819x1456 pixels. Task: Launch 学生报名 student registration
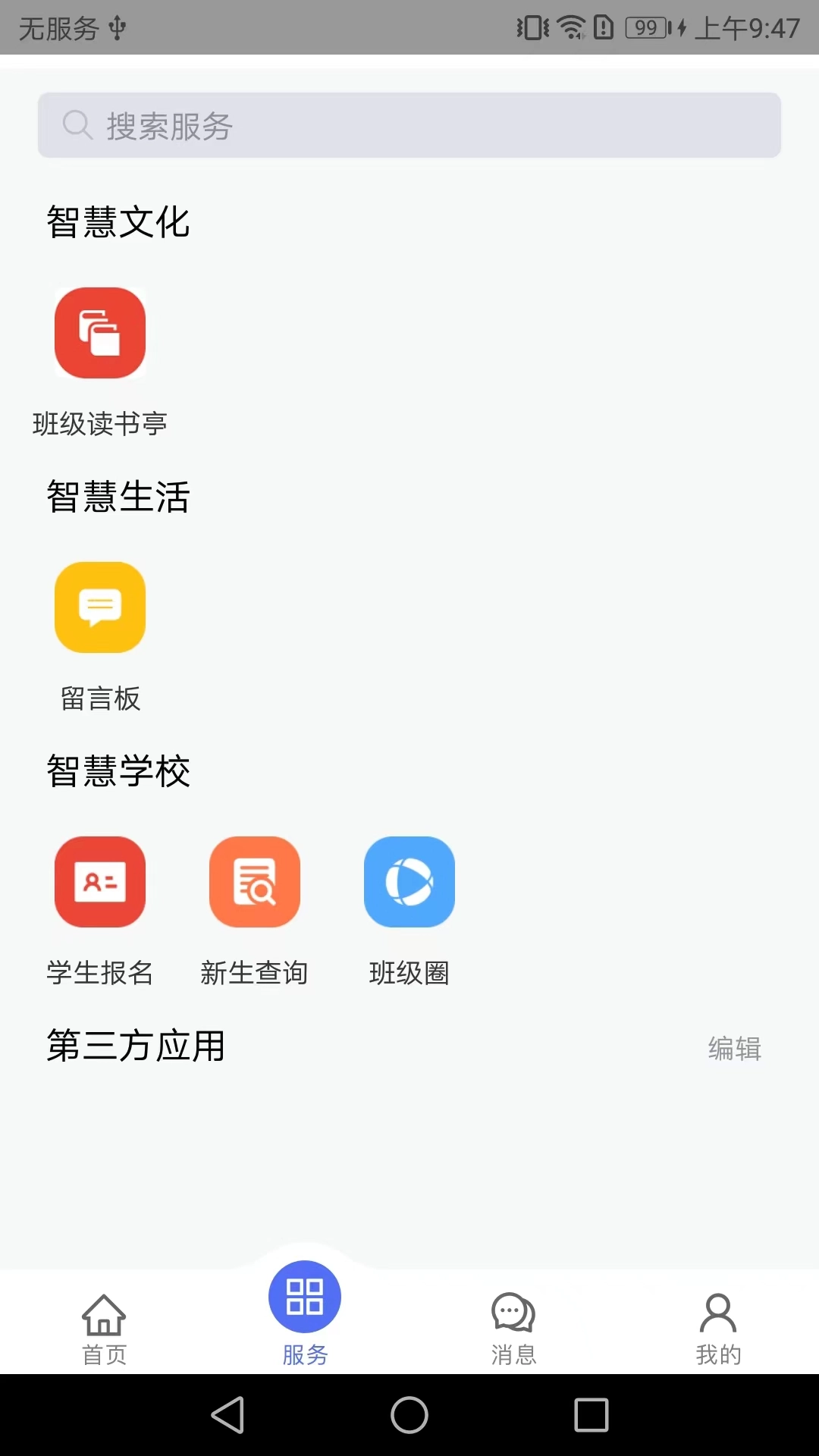(x=100, y=883)
